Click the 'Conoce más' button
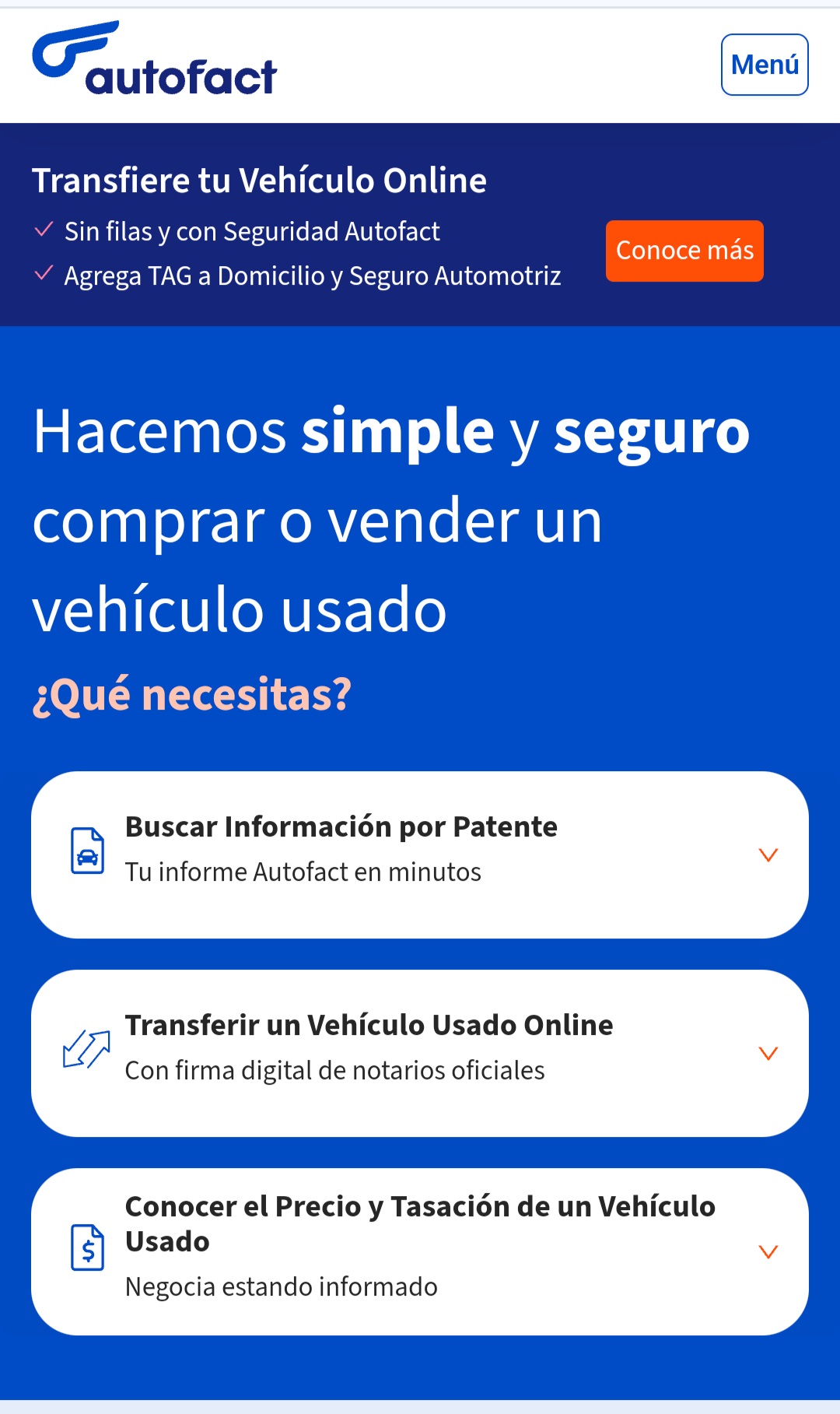The height and width of the screenshot is (1414, 840). click(684, 250)
